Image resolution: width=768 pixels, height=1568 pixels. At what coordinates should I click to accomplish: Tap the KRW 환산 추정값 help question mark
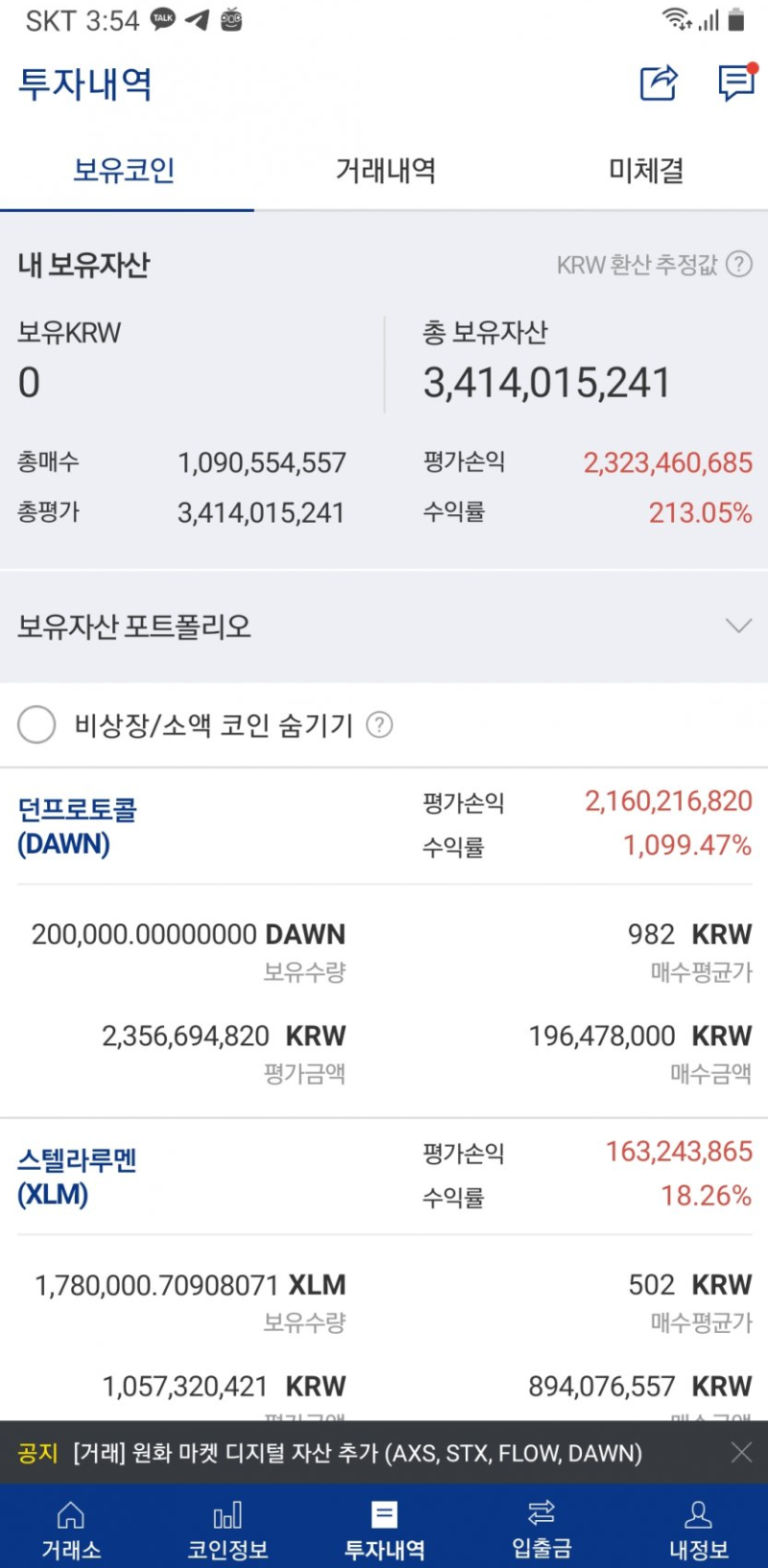click(737, 262)
